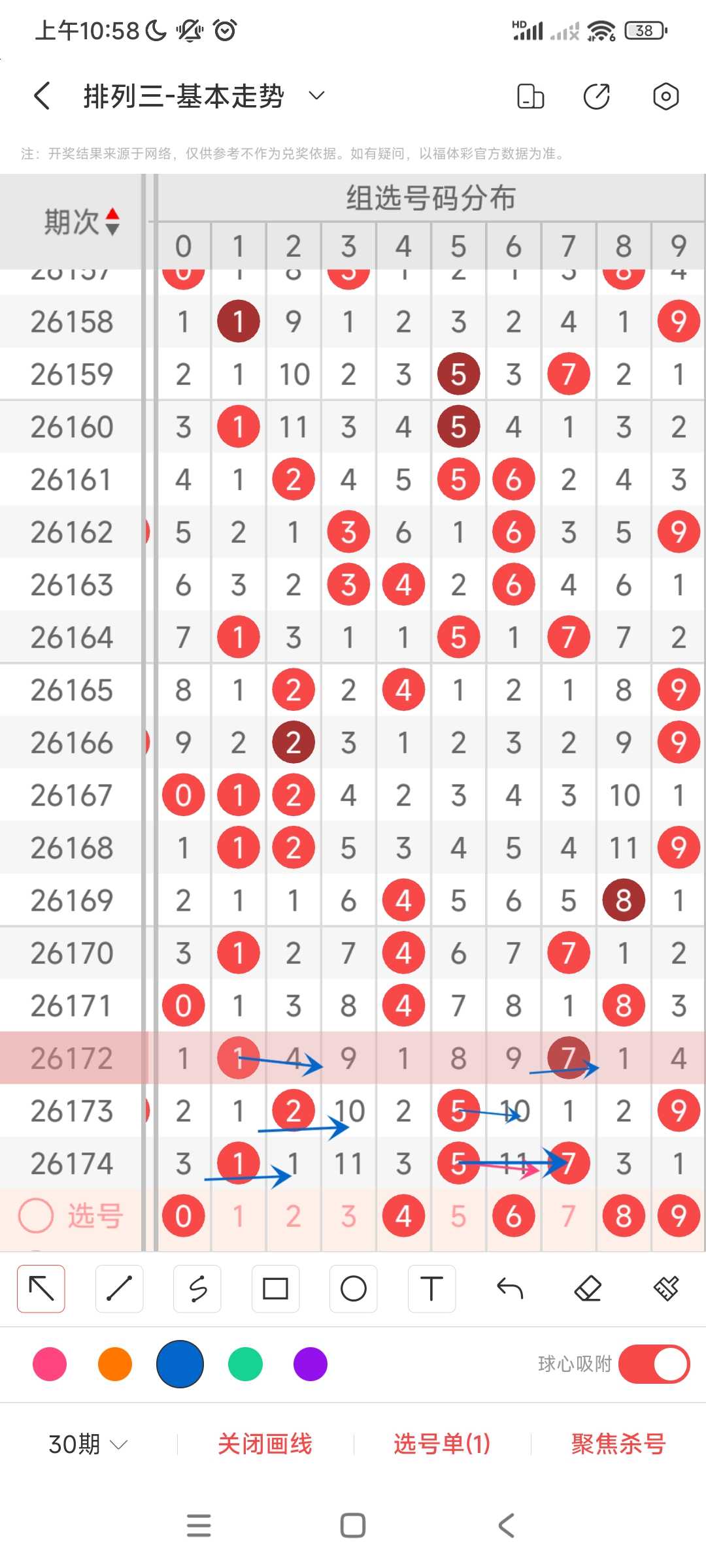Toggle the 期次 sort order arrows

[112, 222]
